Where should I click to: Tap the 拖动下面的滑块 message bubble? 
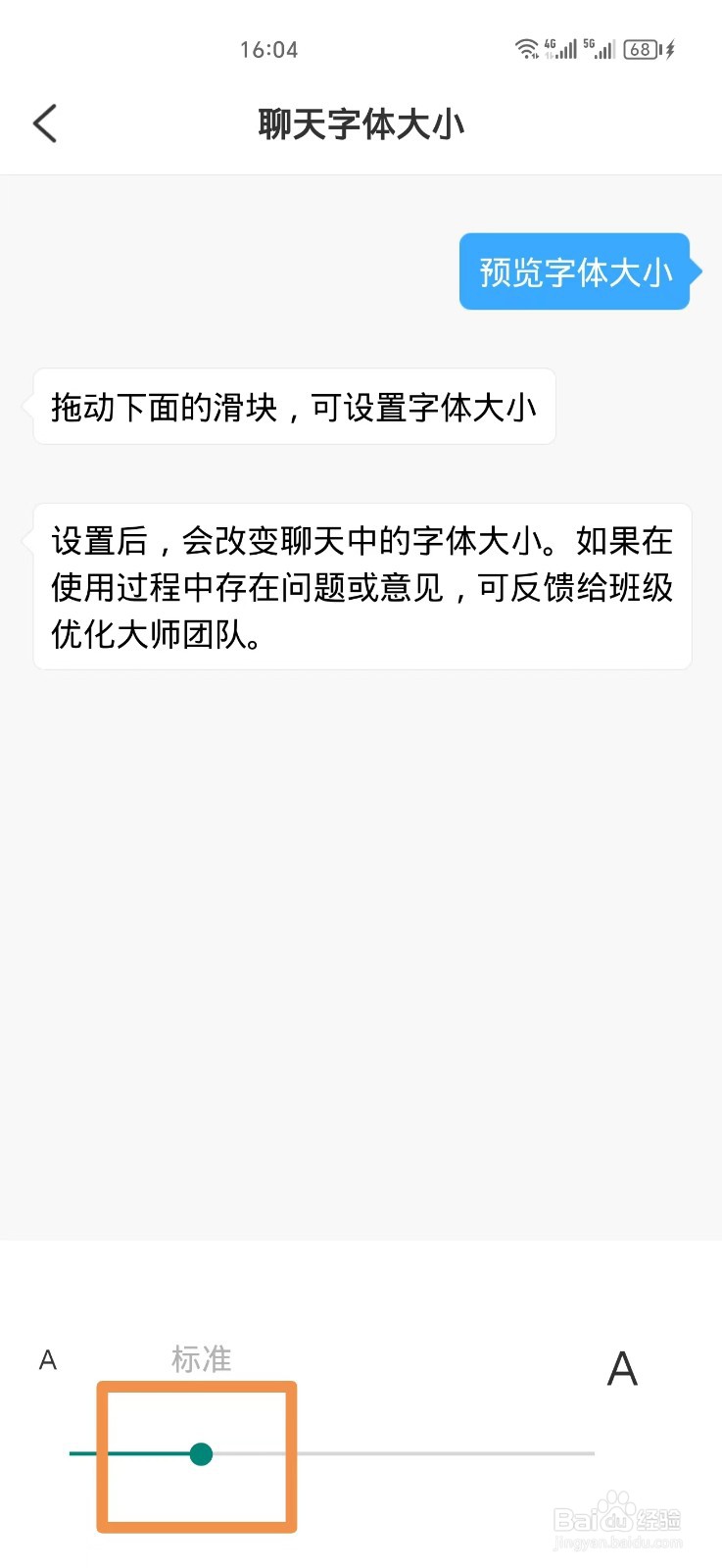293,408
